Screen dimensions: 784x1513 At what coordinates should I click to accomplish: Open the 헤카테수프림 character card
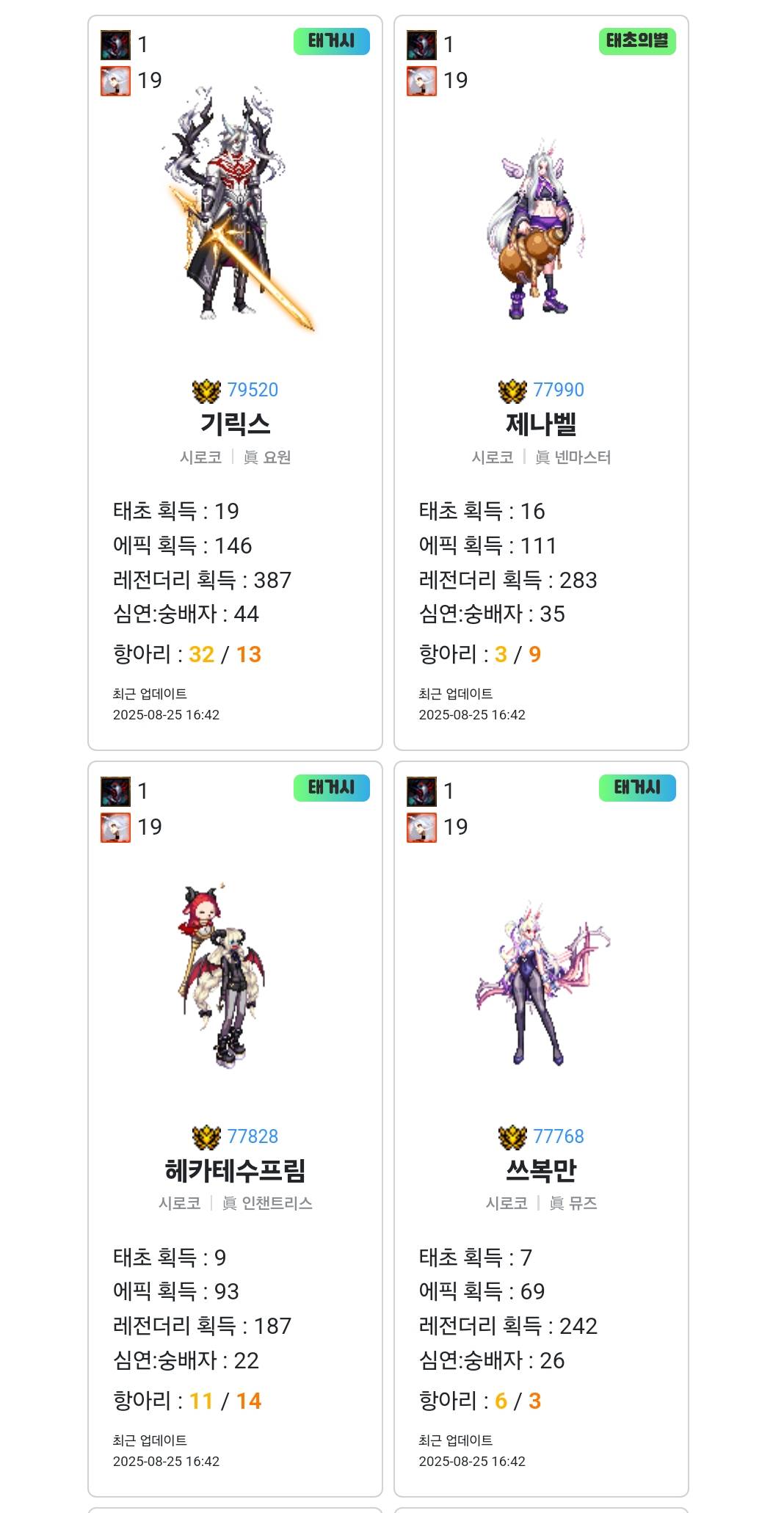[235, 1170]
